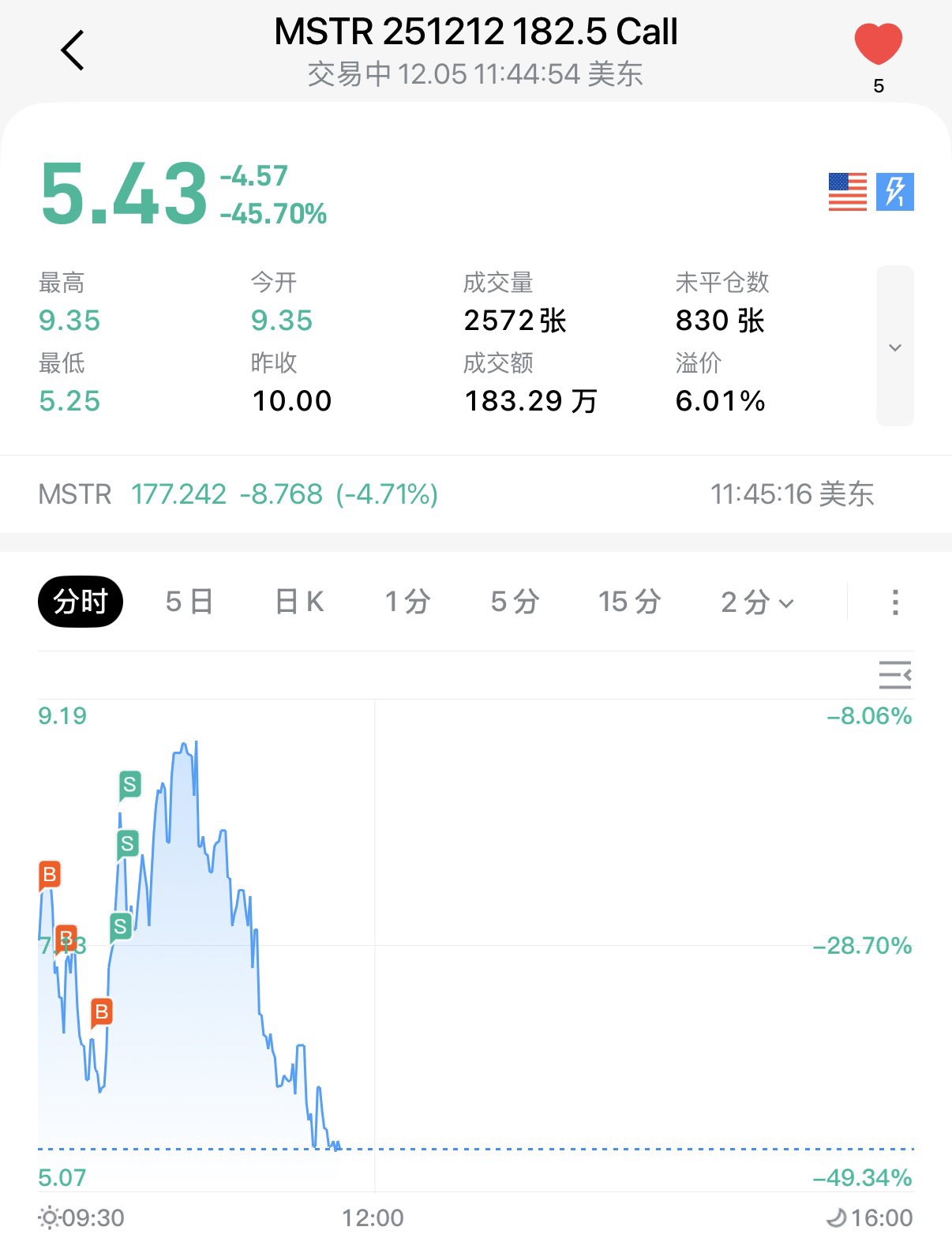Screen dimensions: 952x1238
Task: Show the 5分 chart
Action: tap(515, 602)
